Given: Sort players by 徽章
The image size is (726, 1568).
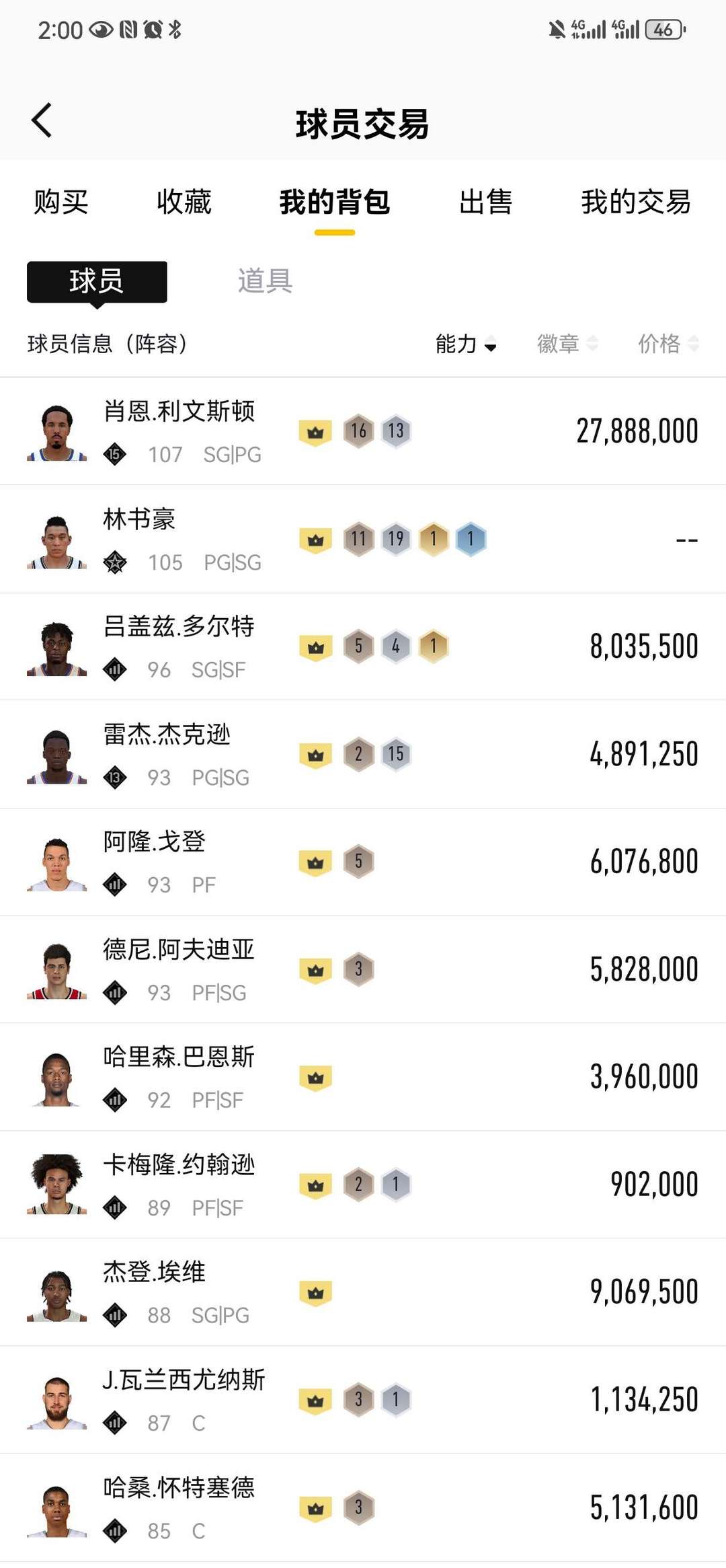Looking at the screenshot, I should (x=567, y=344).
